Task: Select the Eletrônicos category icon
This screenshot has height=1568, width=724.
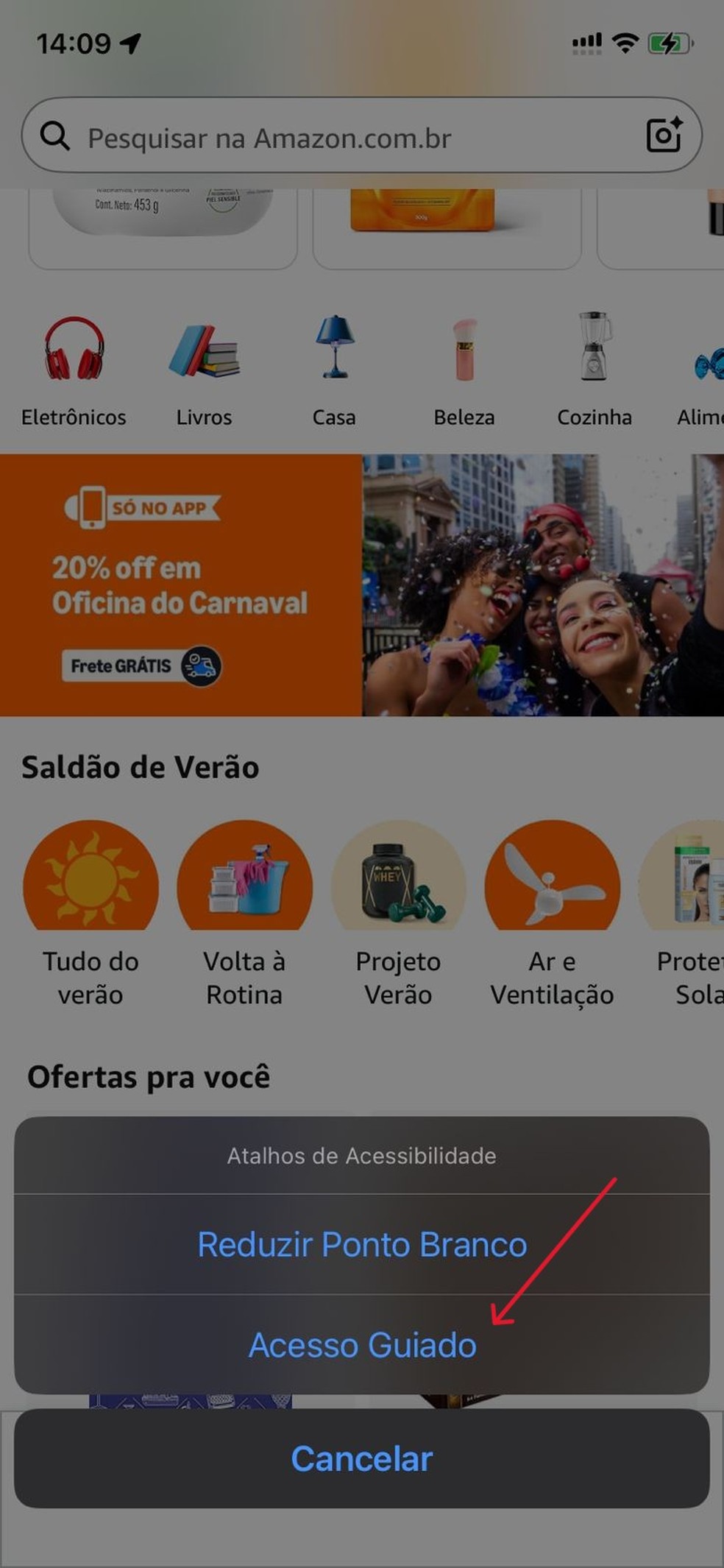Action: [x=74, y=353]
